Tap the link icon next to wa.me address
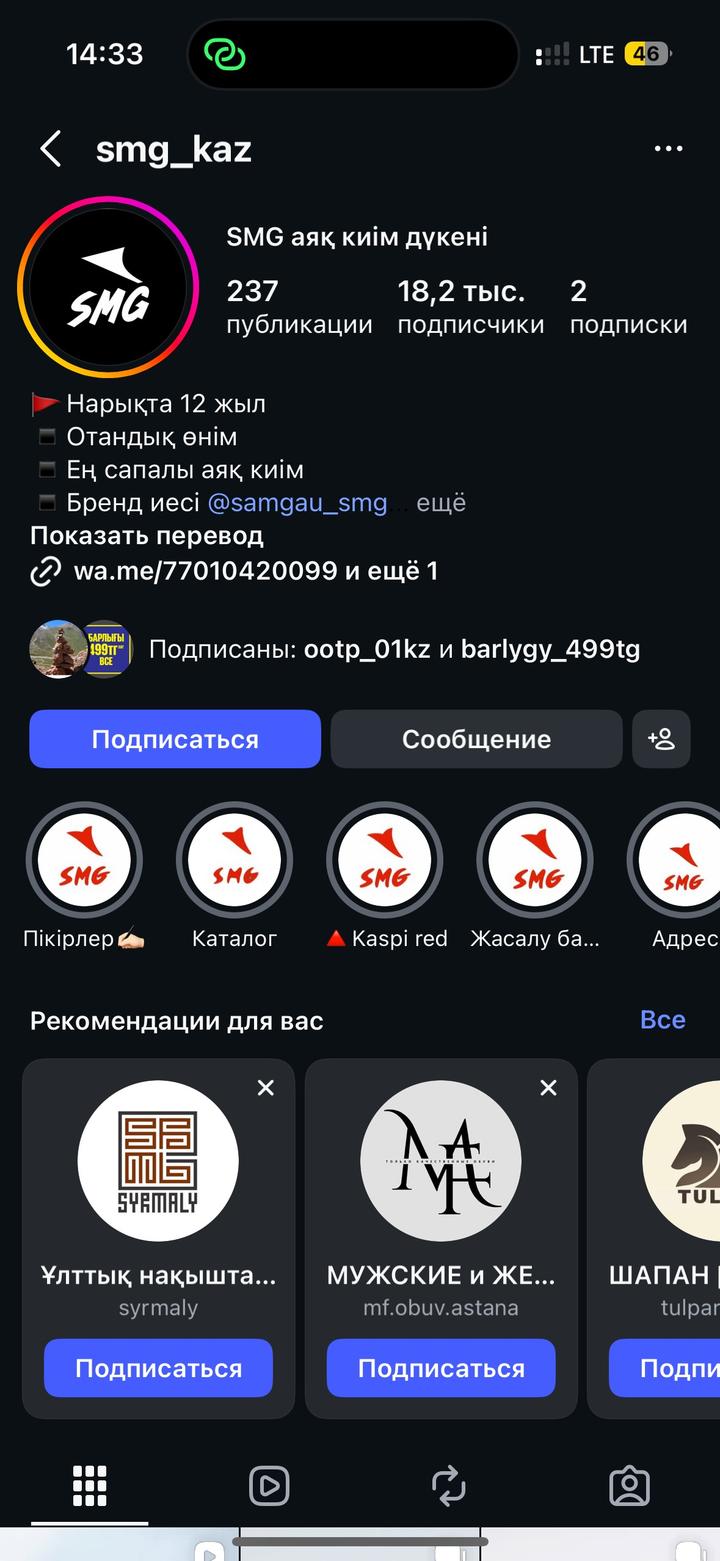The height and width of the screenshot is (1561, 720). 44,571
